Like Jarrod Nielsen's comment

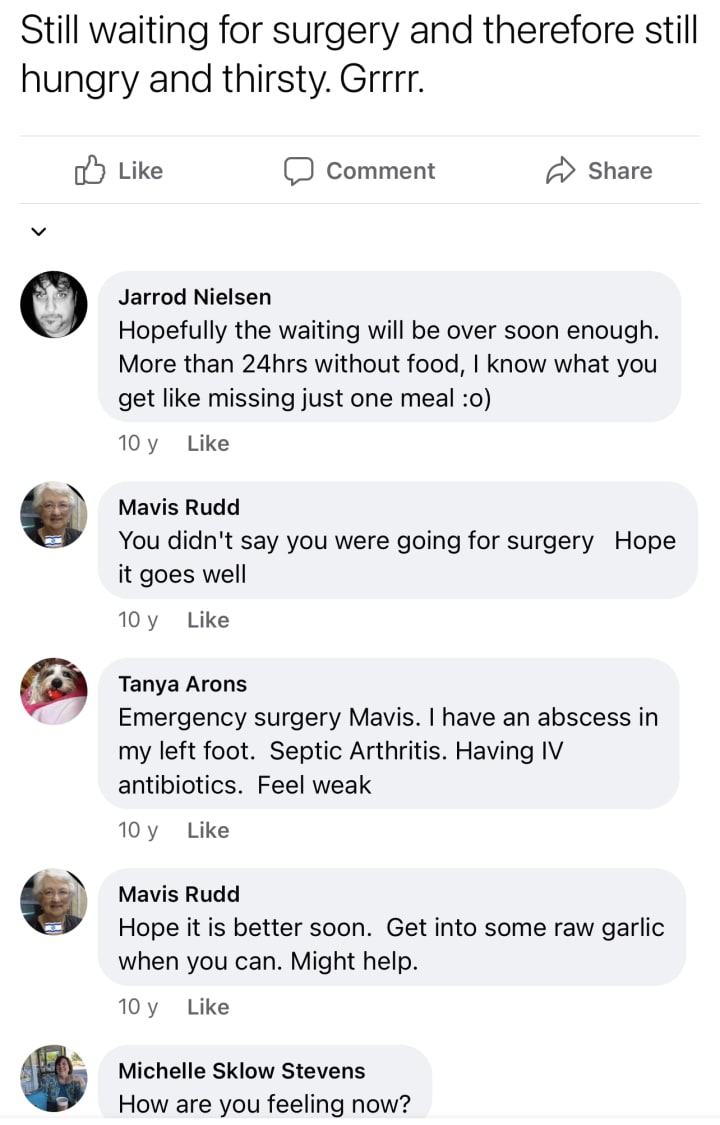[x=208, y=443]
